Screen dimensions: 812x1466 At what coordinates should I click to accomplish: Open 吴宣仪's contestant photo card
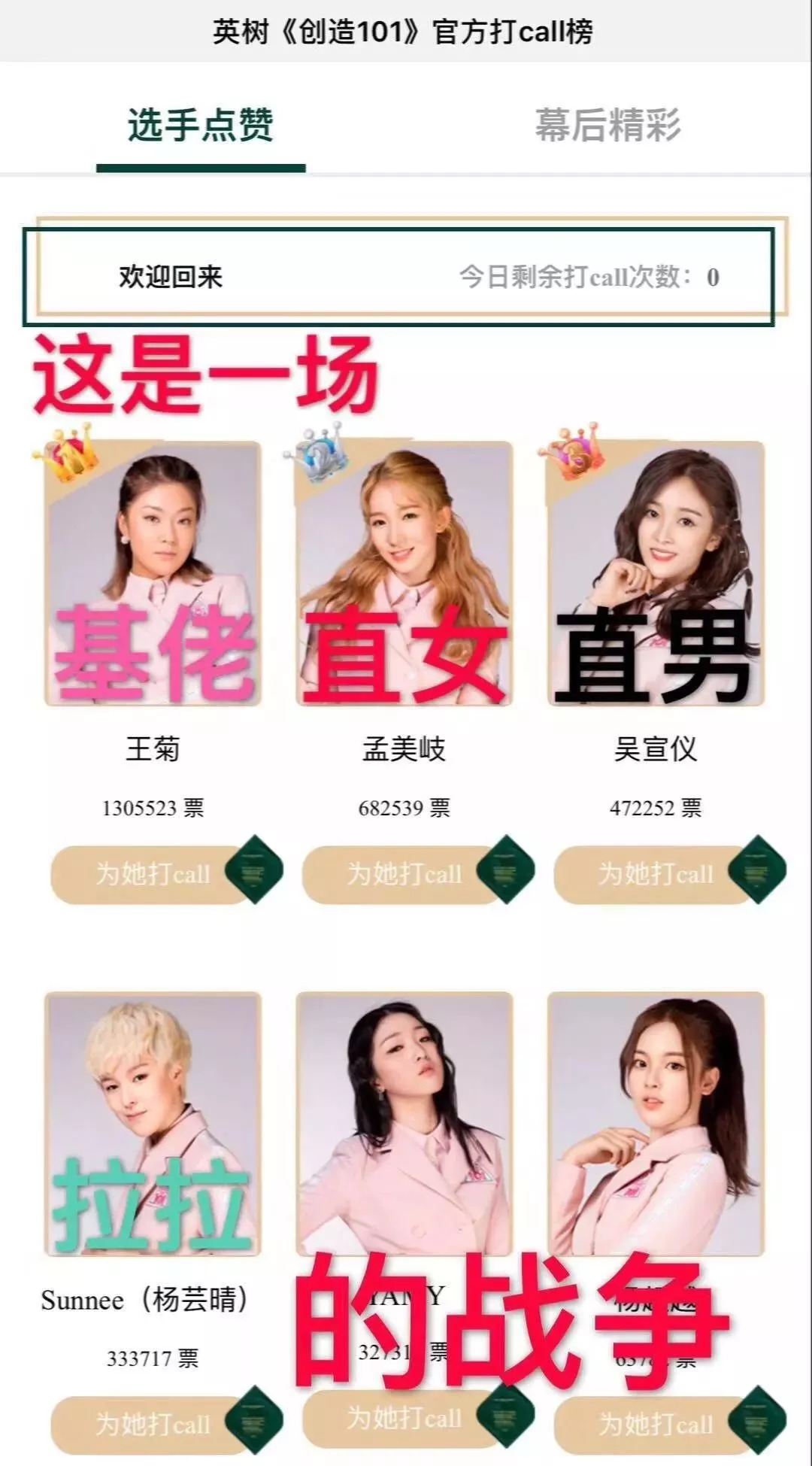pyautogui.click(x=656, y=573)
